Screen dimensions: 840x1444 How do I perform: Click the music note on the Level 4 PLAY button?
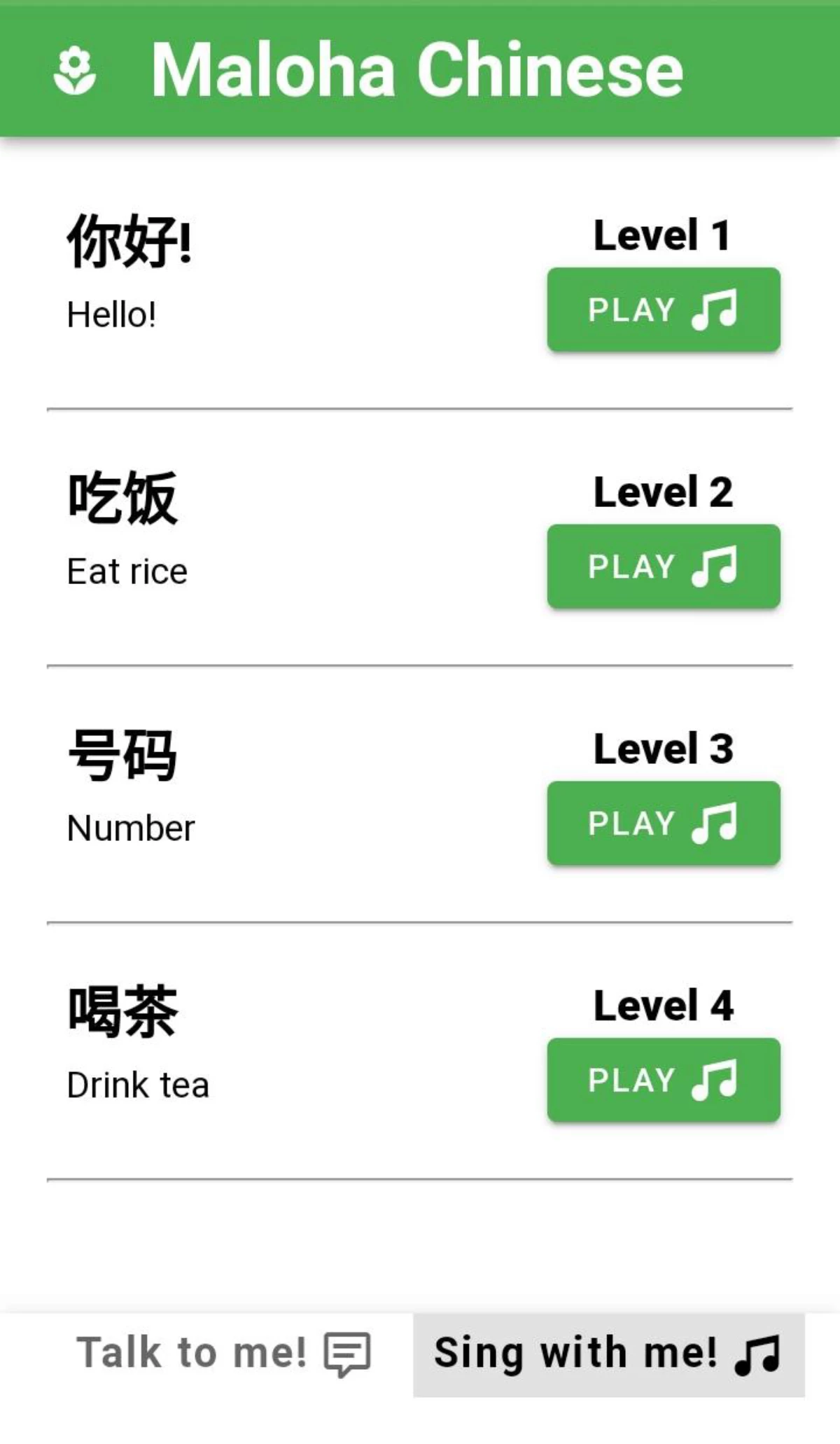tap(714, 1081)
